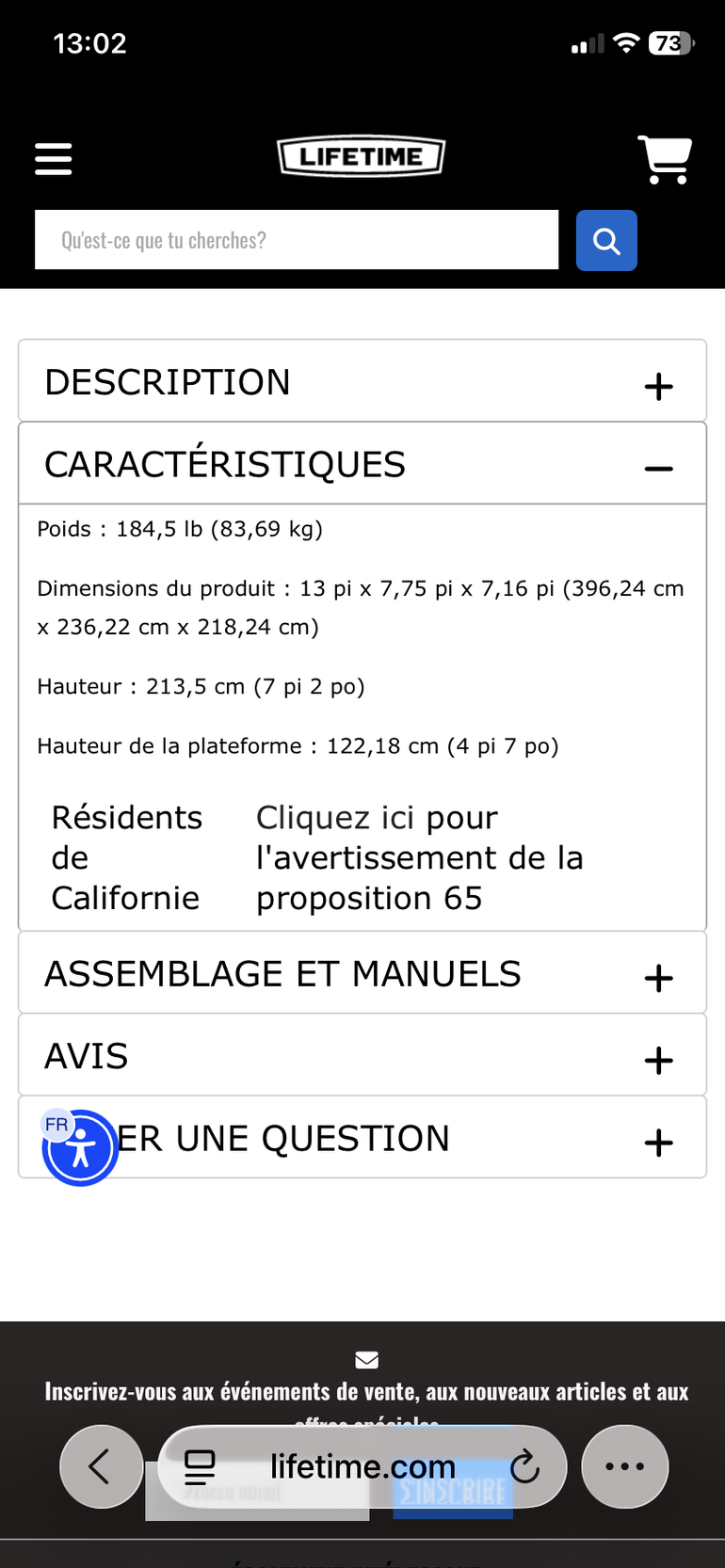
Task: Open the accessibility widget
Action: pyautogui.click(x=80, y=1147)
